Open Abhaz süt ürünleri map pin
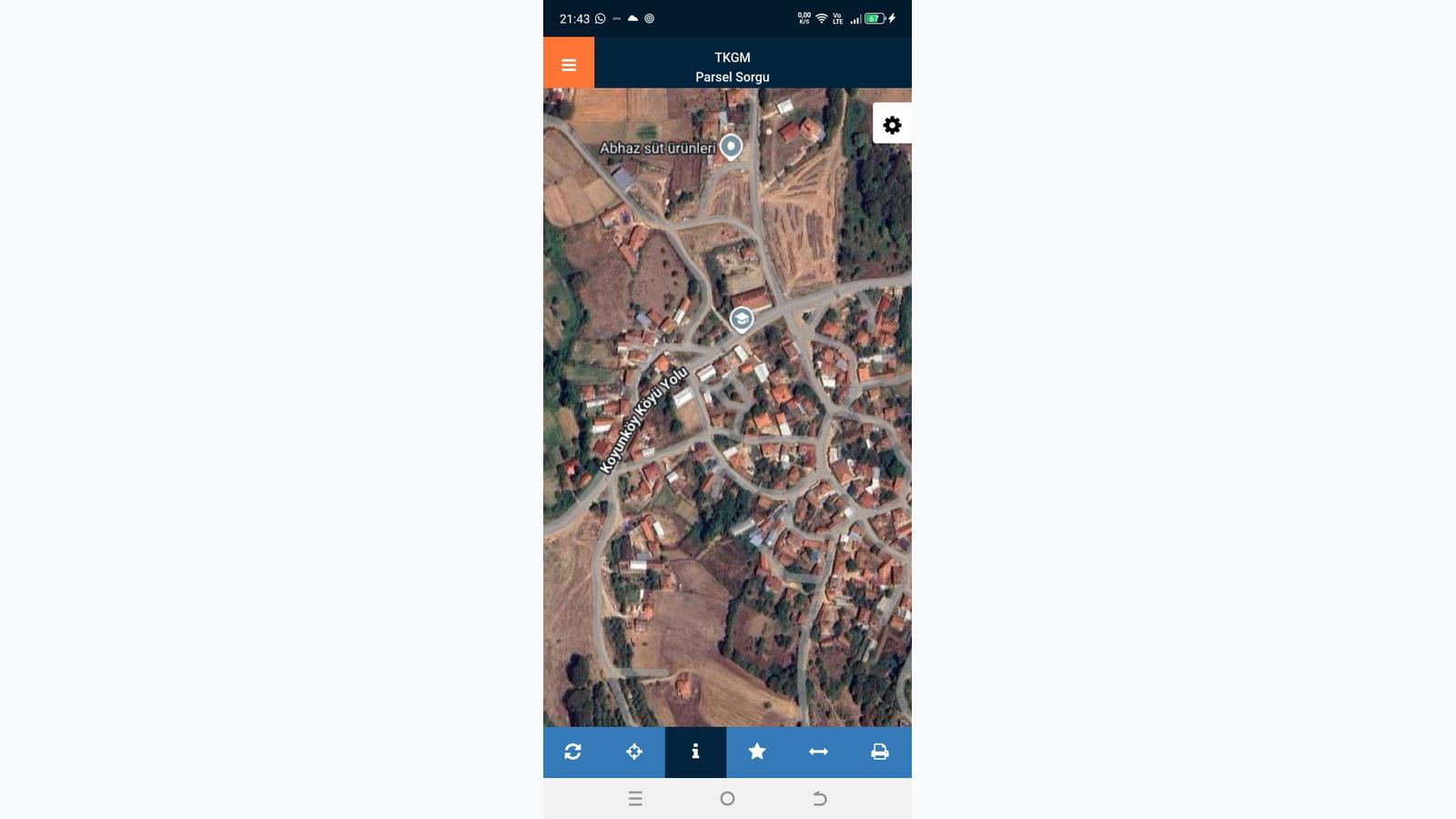1456x819 pixels. [x=731, y=147]
